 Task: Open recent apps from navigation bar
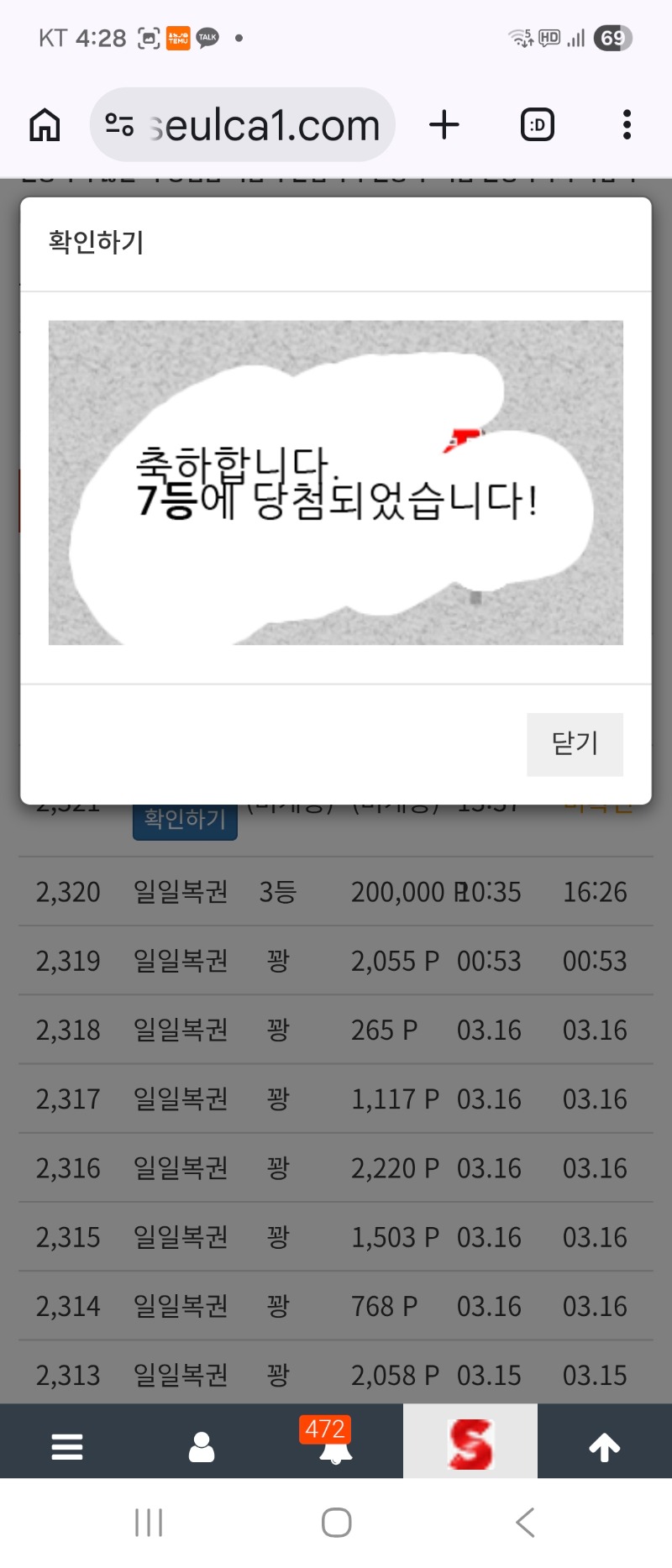pyautogui.click(x=149, y=1522)
